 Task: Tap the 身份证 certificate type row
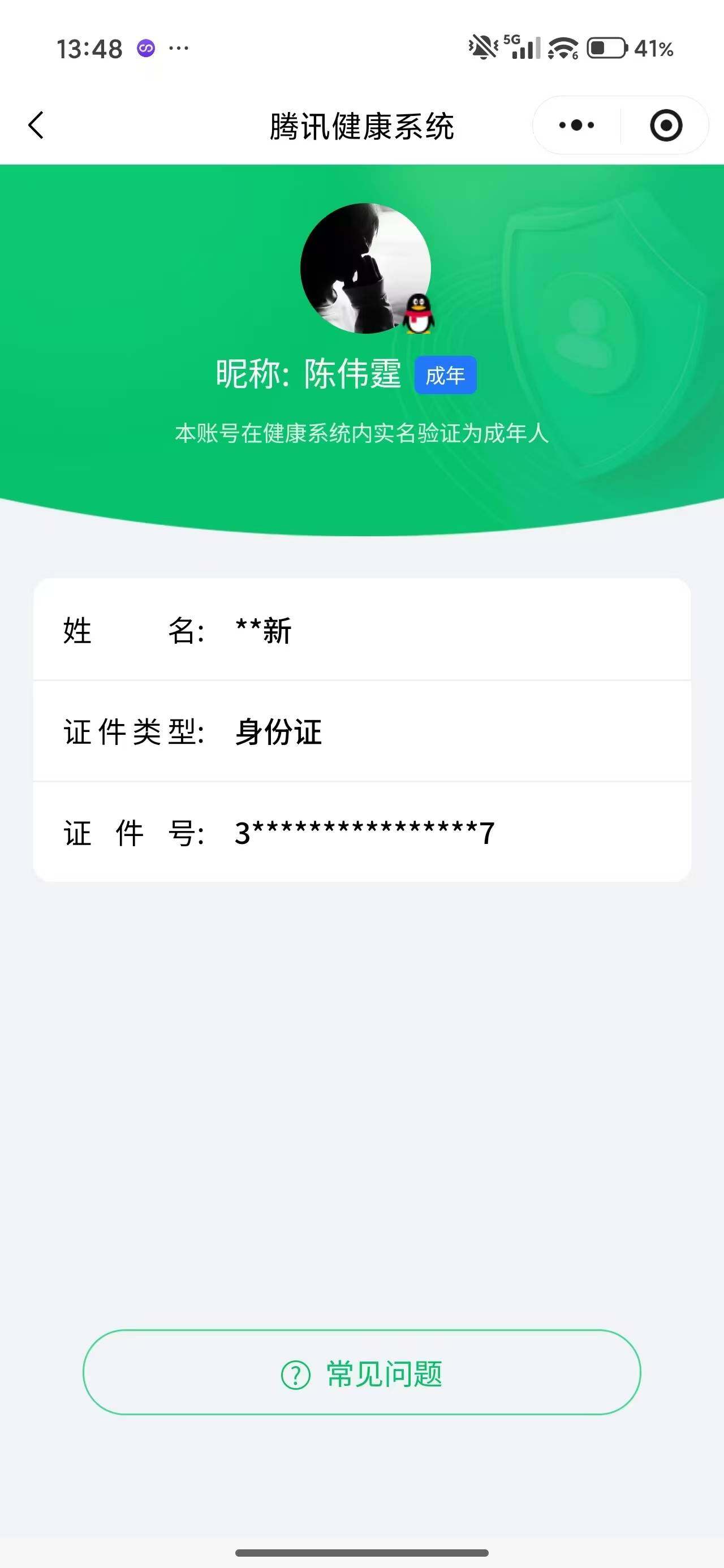click(x=277, y=734)
